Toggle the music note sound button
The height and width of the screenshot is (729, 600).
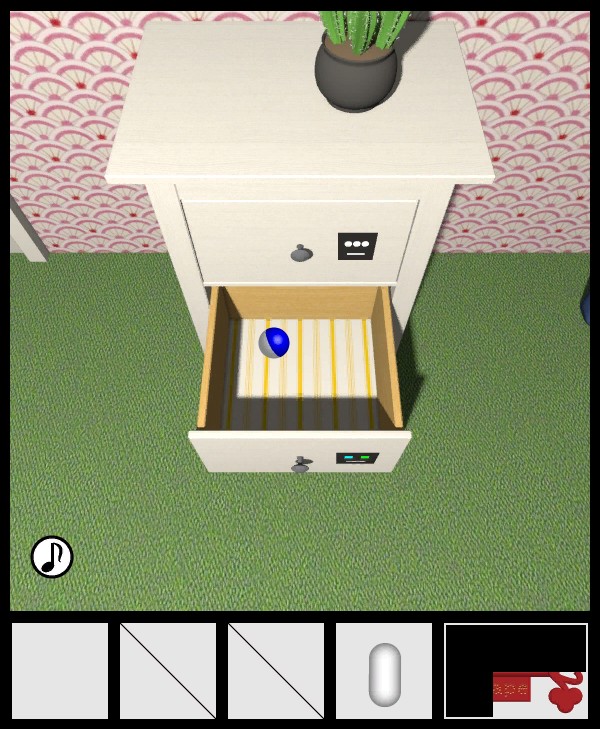tap(52, 557)
